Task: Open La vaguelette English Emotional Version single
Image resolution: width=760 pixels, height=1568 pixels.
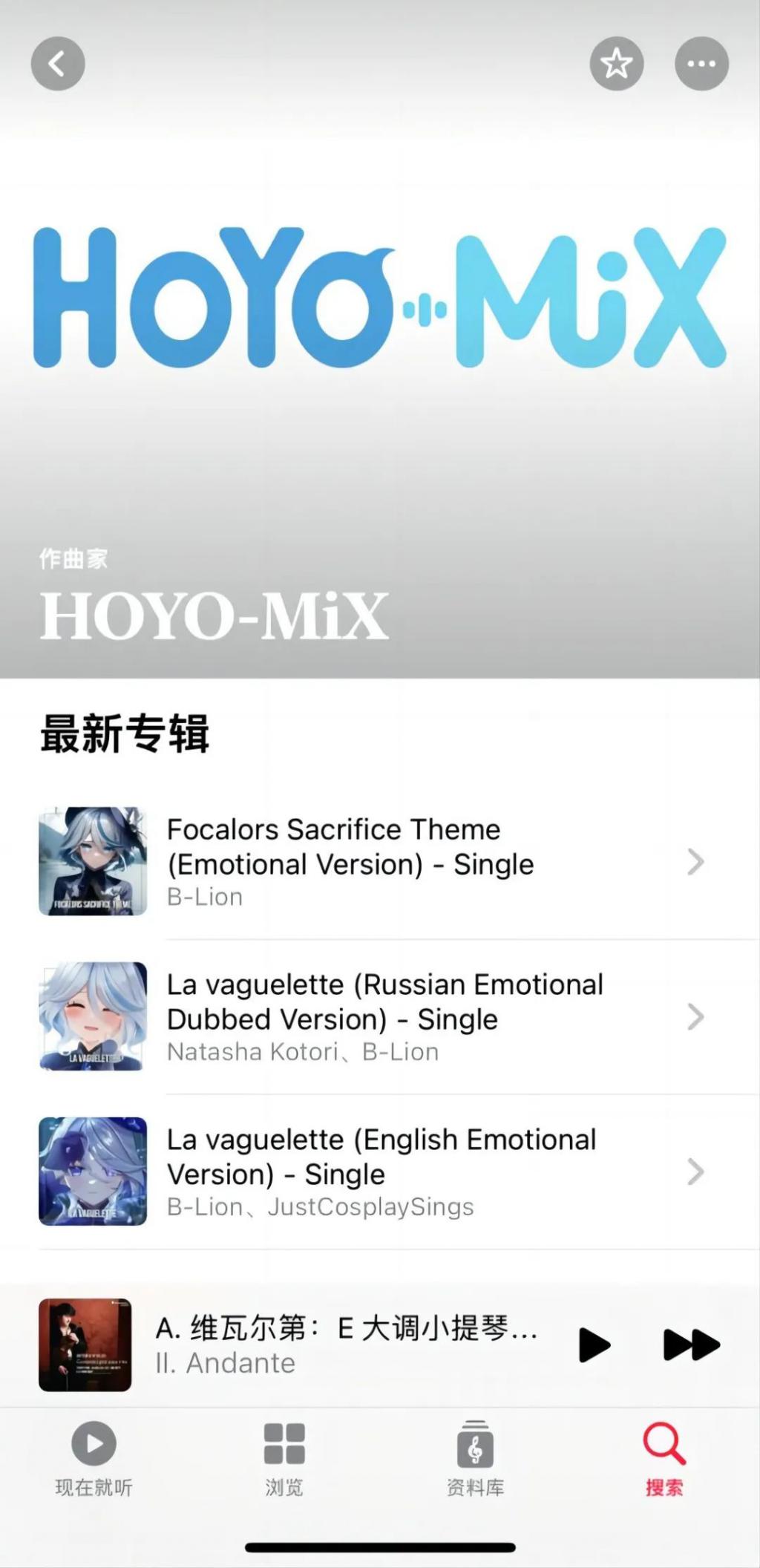Action: [371, 1172]
